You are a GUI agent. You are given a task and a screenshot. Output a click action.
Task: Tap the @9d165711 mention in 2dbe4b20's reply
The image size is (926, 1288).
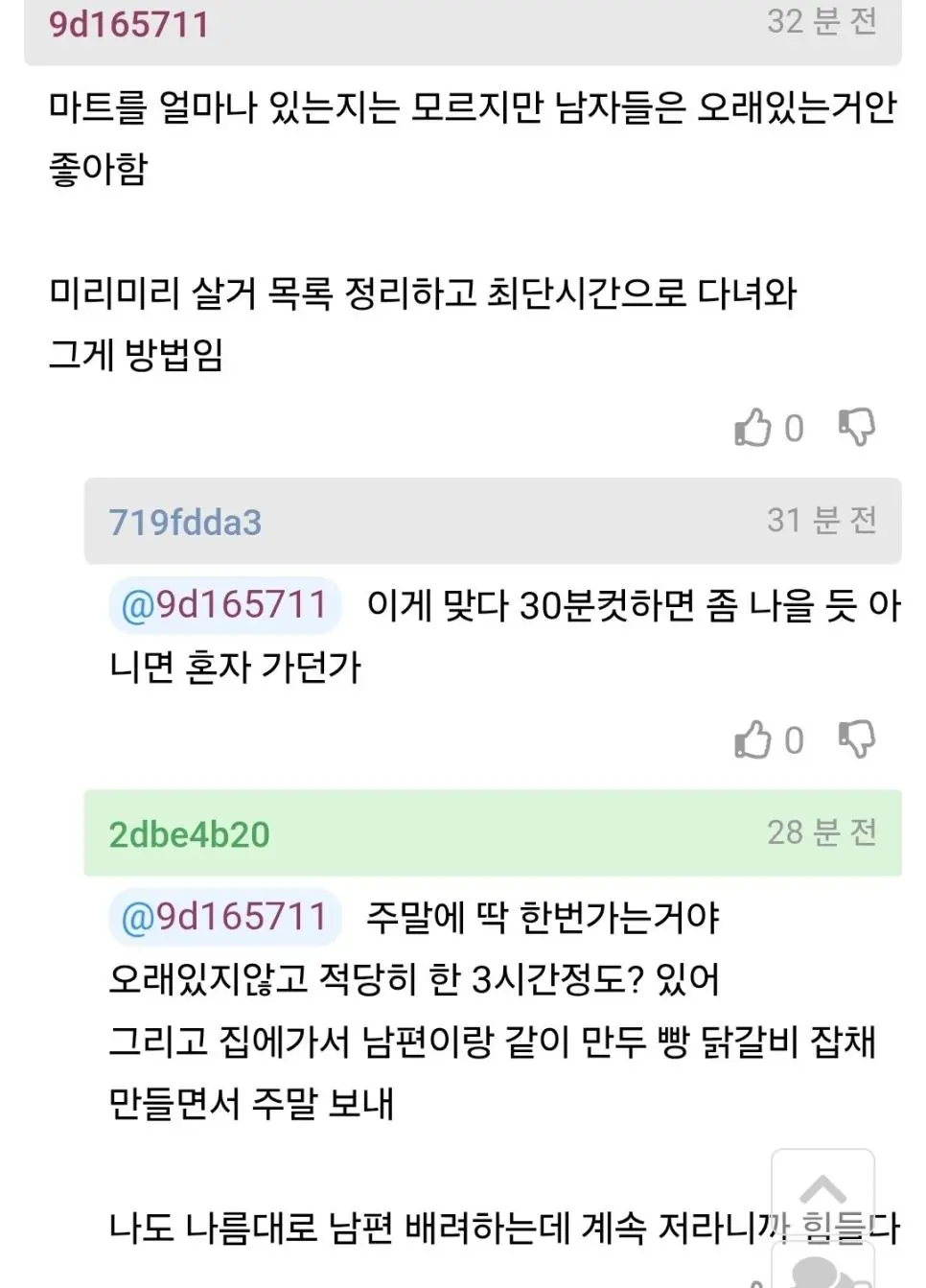point(225,917)
